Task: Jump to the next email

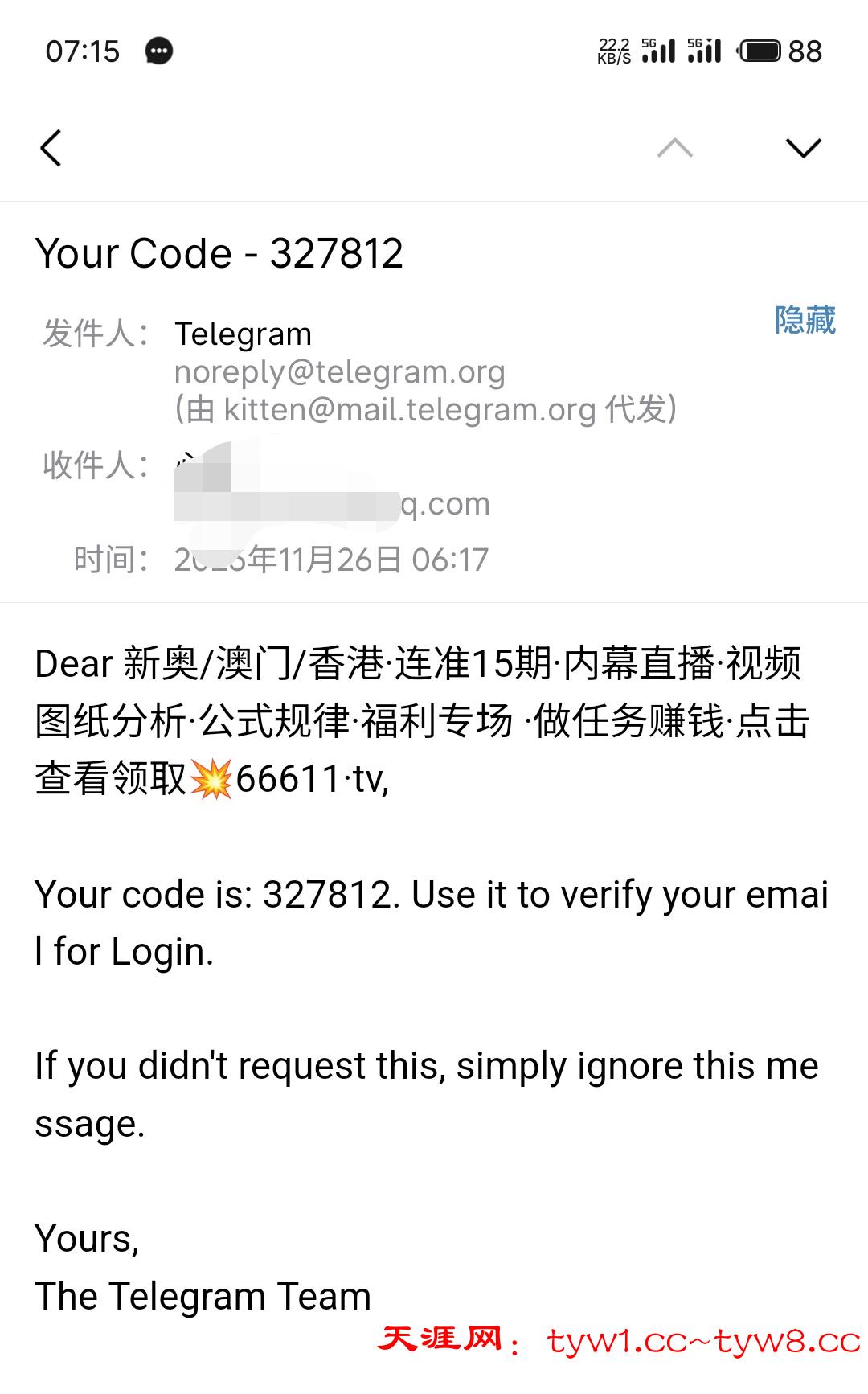Action: [802, 148]
